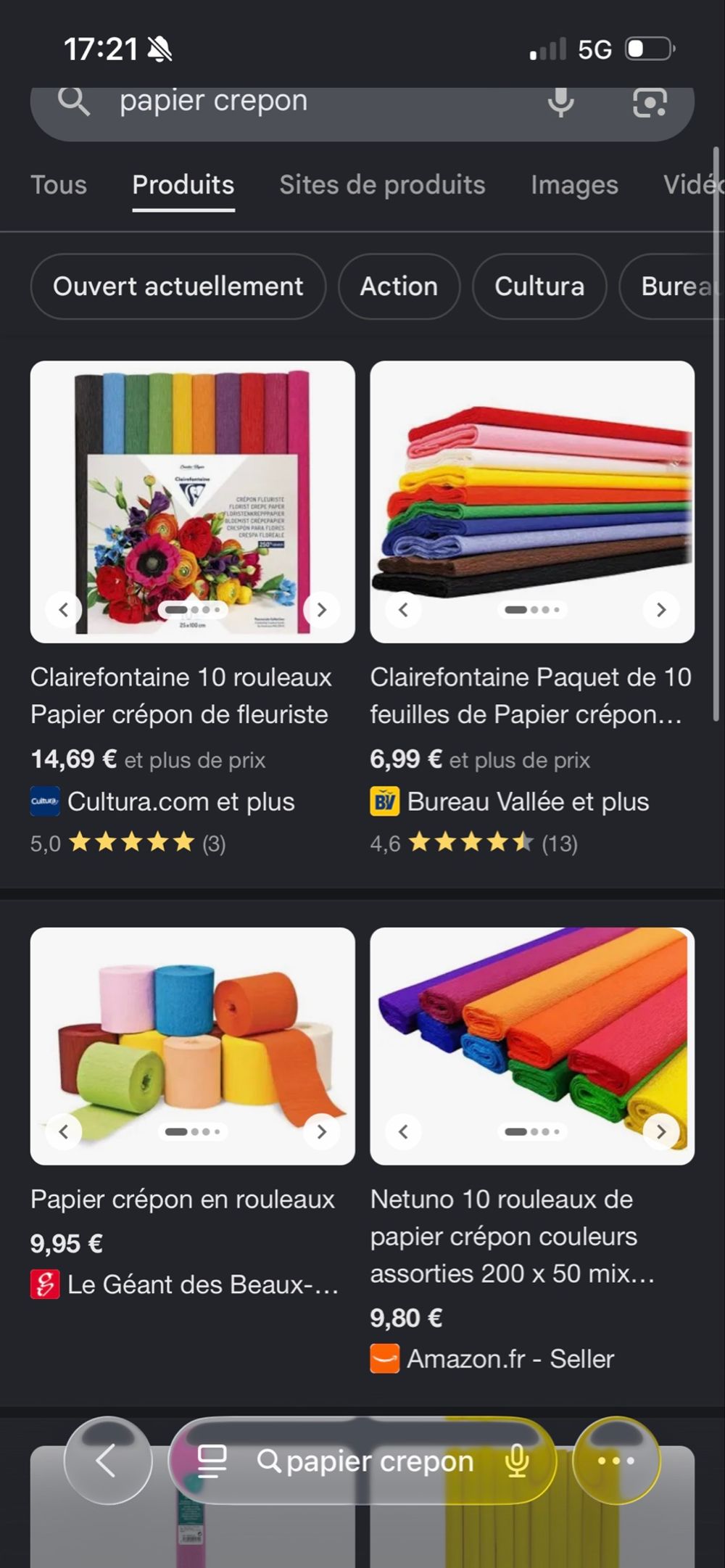This screenshot has width=725, height=1568.
Task: Open Papier crépon en rouleaux product
Action: click(x=183, y=1200)
